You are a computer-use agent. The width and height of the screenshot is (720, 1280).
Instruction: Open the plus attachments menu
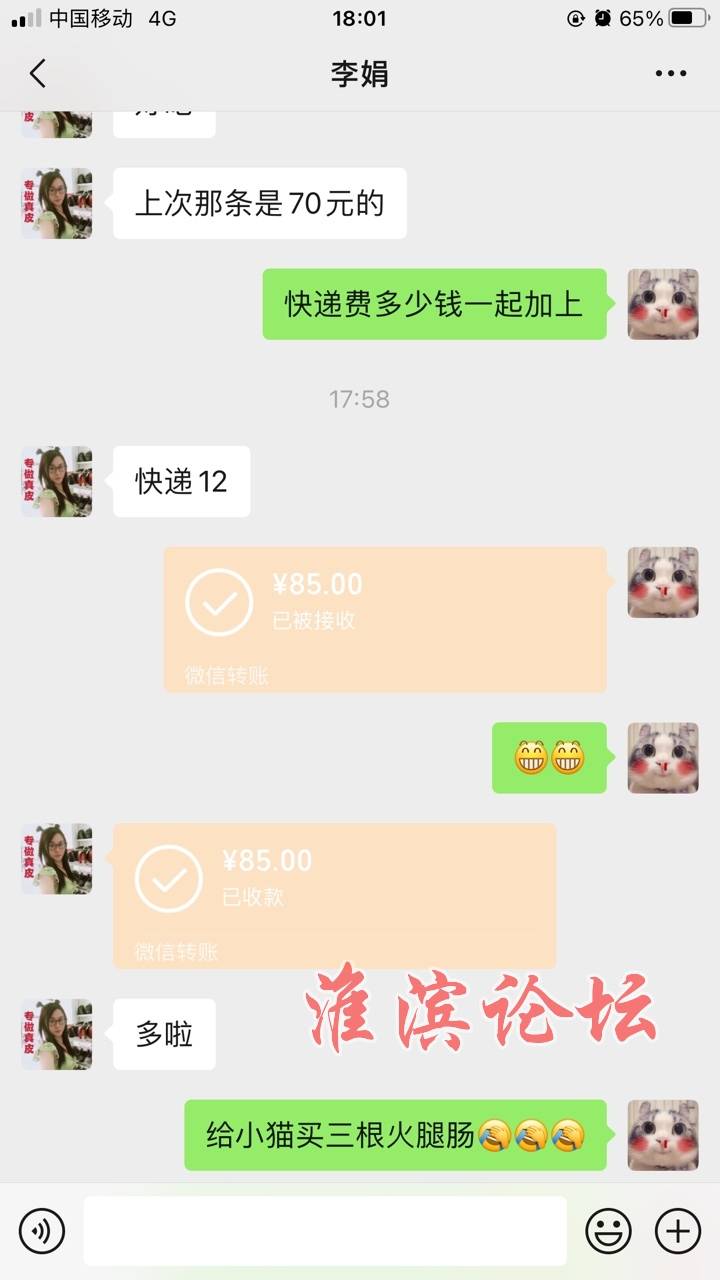coord(678,1230)
